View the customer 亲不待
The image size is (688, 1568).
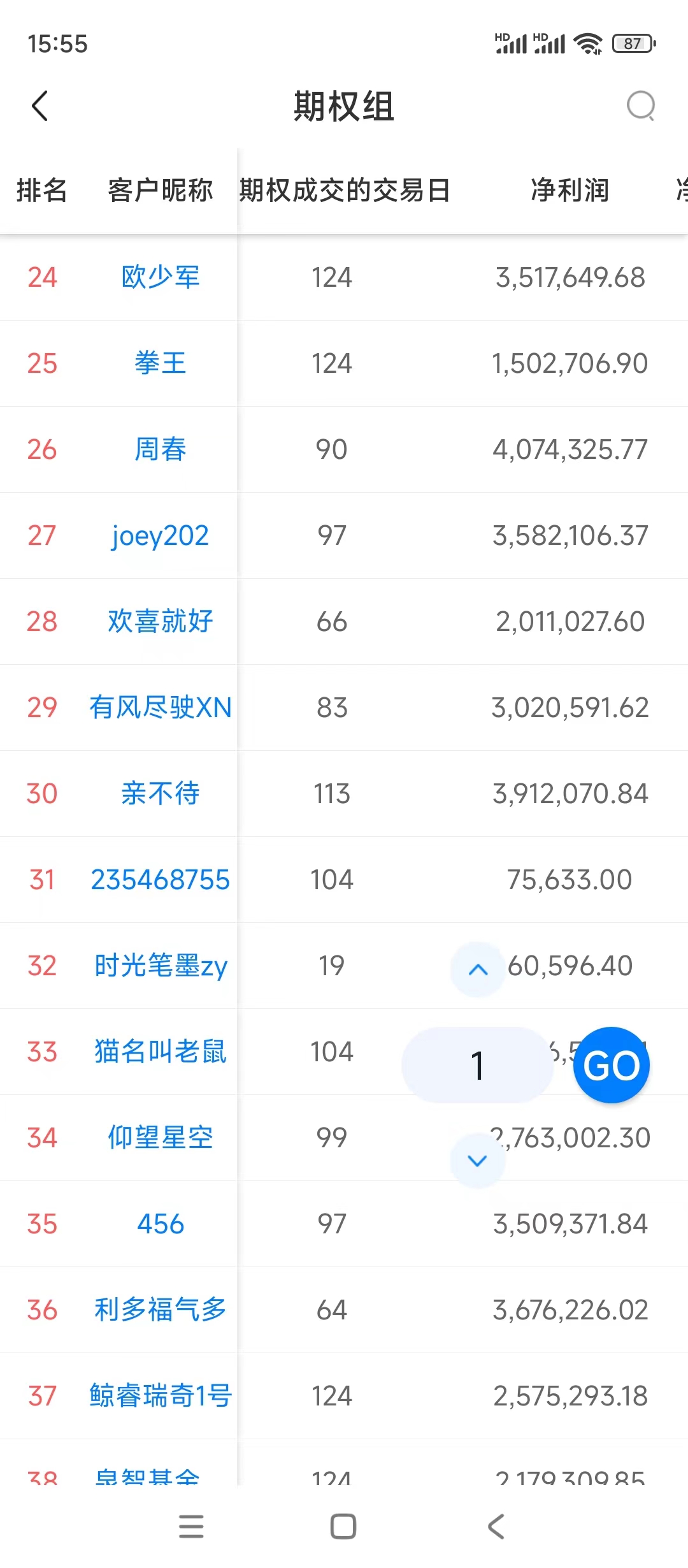(x=160, y=794)
